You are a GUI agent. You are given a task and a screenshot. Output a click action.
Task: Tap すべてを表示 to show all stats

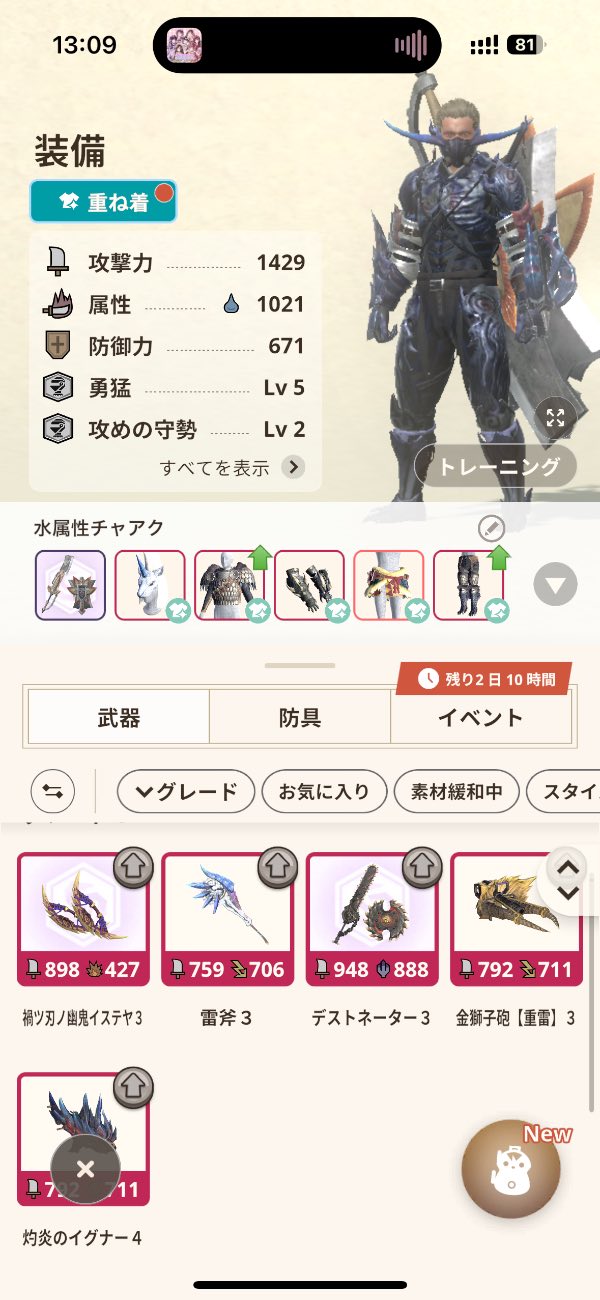click(232, 467)
